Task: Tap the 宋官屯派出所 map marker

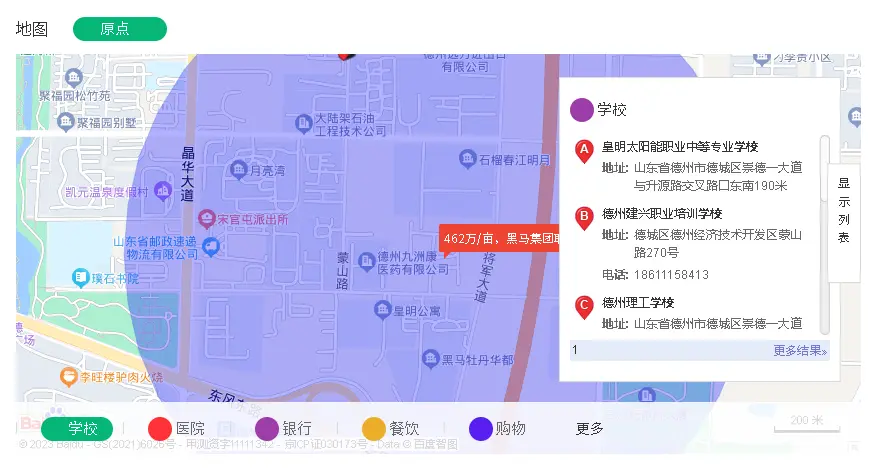Action: pyautogui.click(x=207, y=218)
